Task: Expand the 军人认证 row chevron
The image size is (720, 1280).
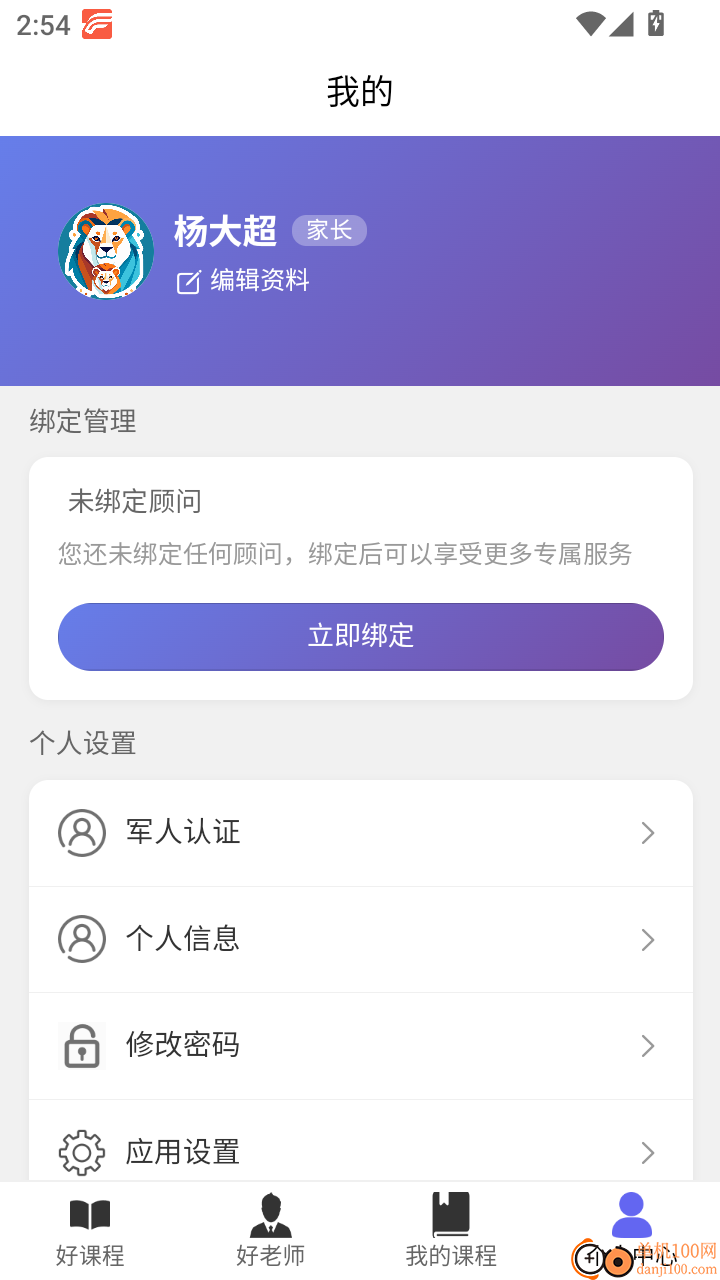Action: (648, 832)
